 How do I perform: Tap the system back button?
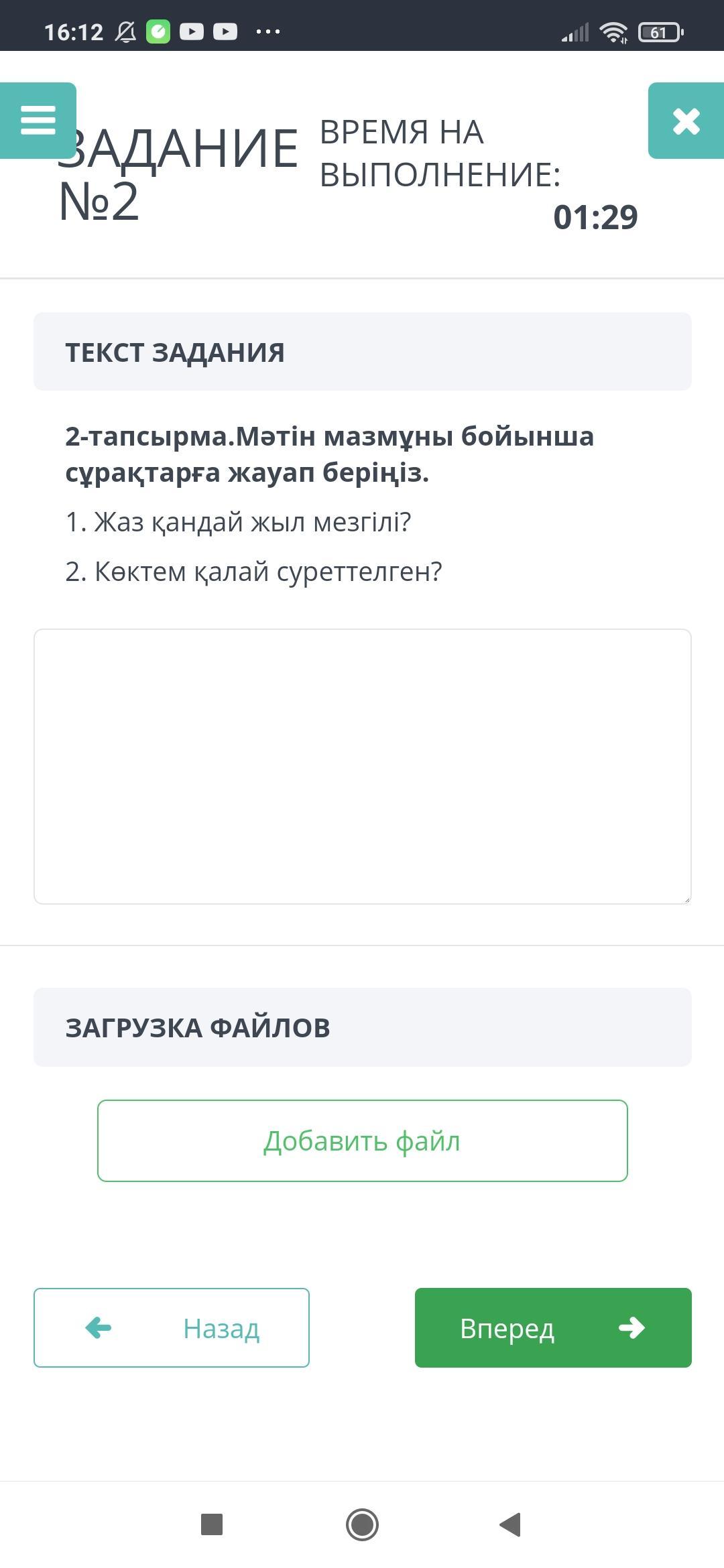(511, 1524)
